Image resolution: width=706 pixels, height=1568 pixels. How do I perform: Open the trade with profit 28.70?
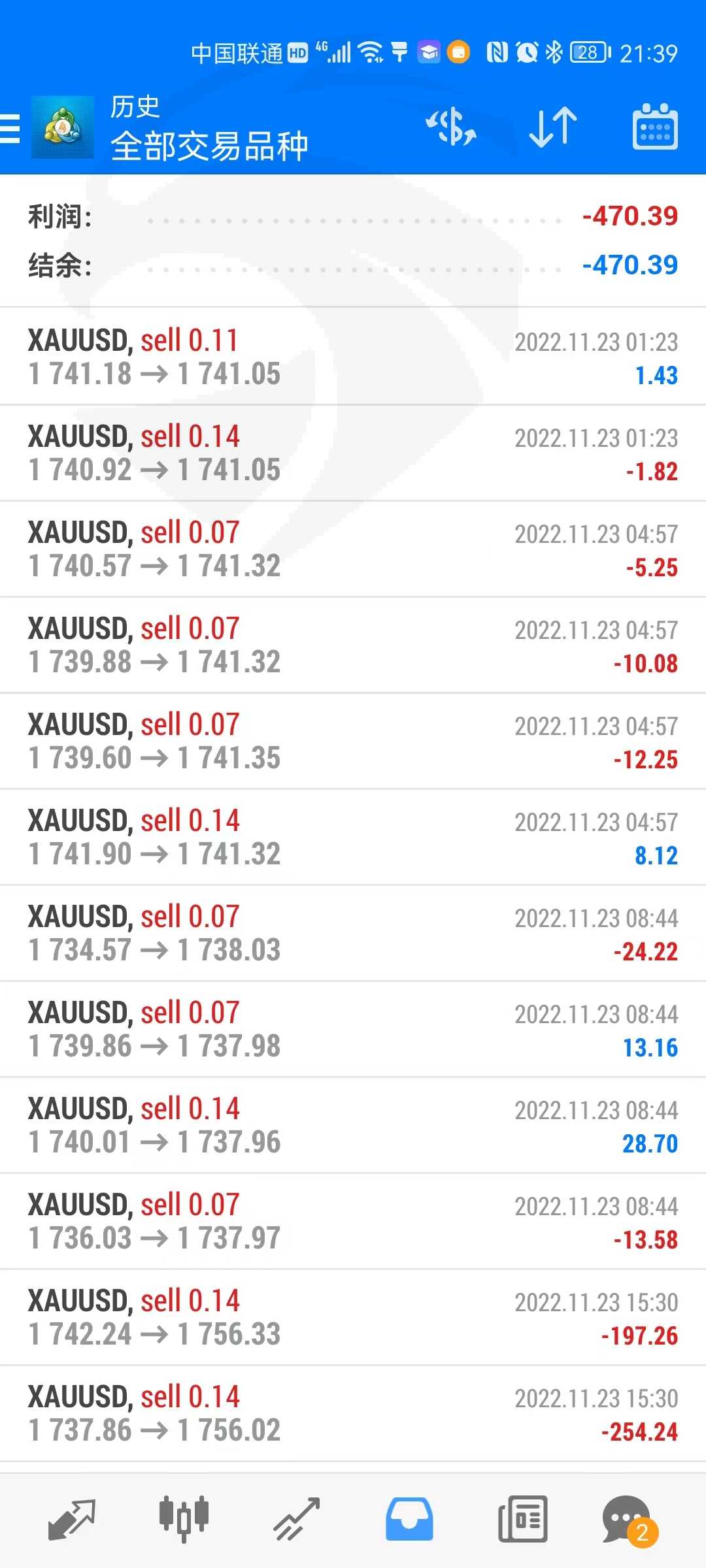353,1125
